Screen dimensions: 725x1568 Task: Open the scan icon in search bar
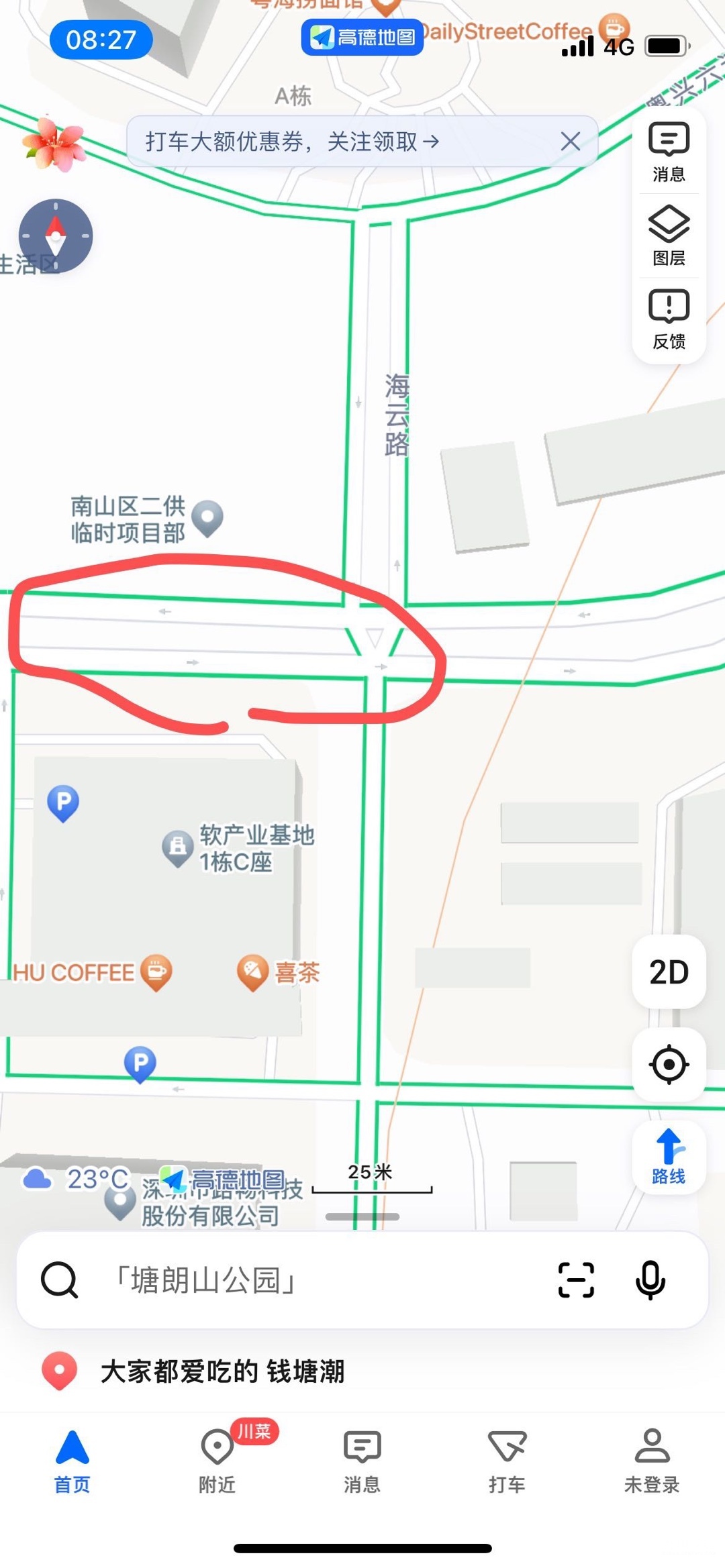(x=576, y=1280)
